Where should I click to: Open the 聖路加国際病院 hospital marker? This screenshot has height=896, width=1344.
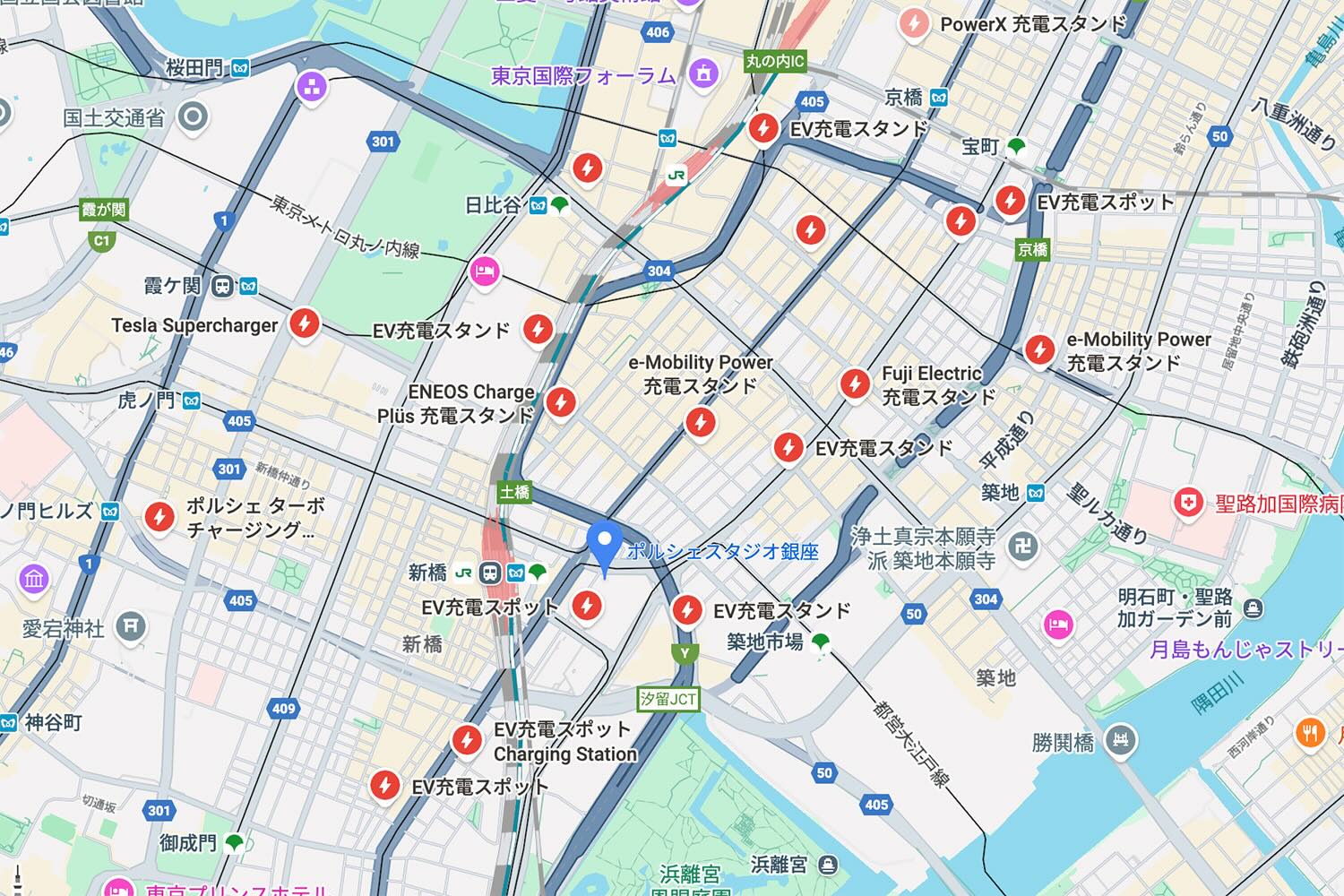tap(1188, 503)
